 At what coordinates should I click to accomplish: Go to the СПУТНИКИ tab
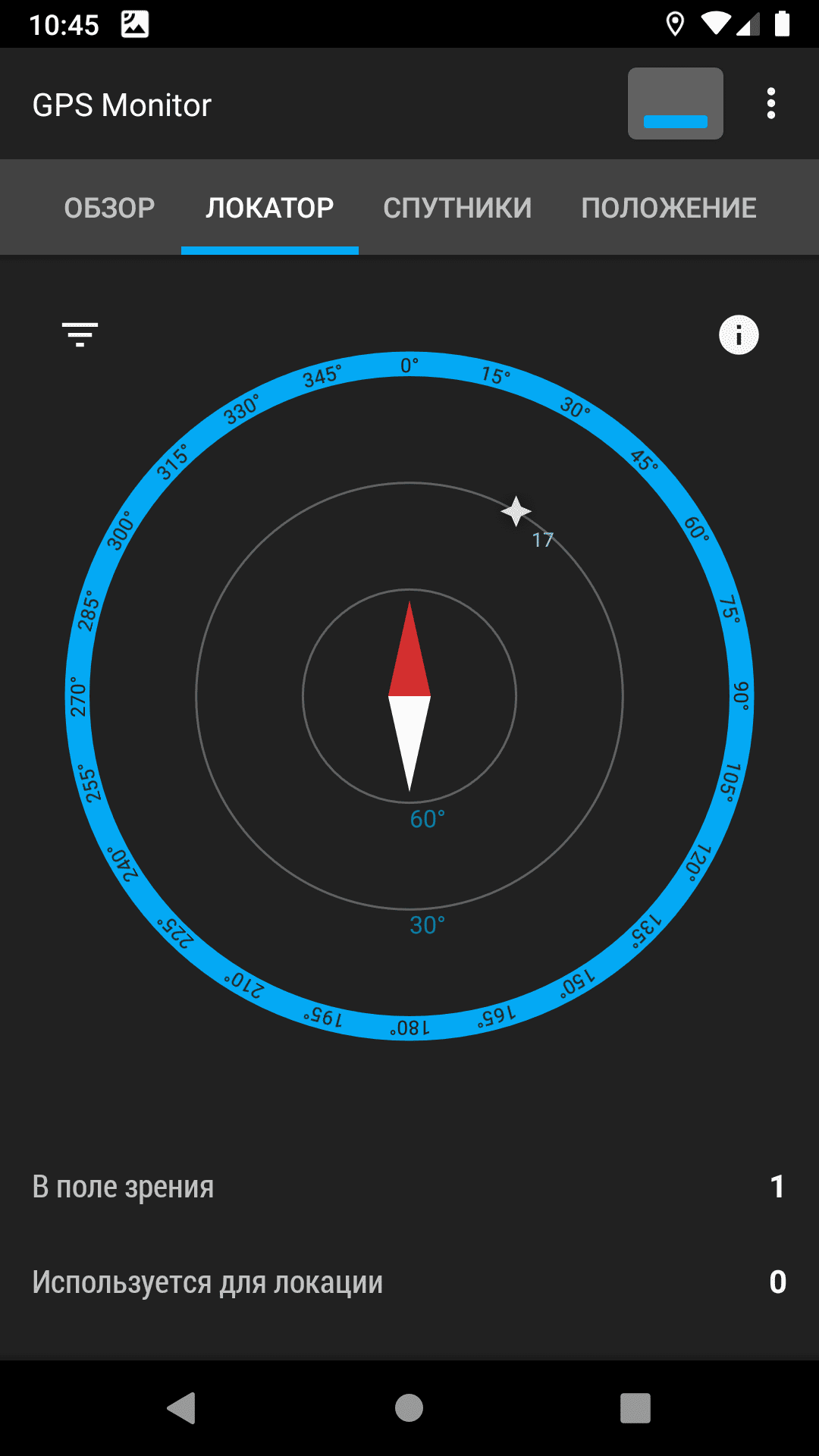457,208
